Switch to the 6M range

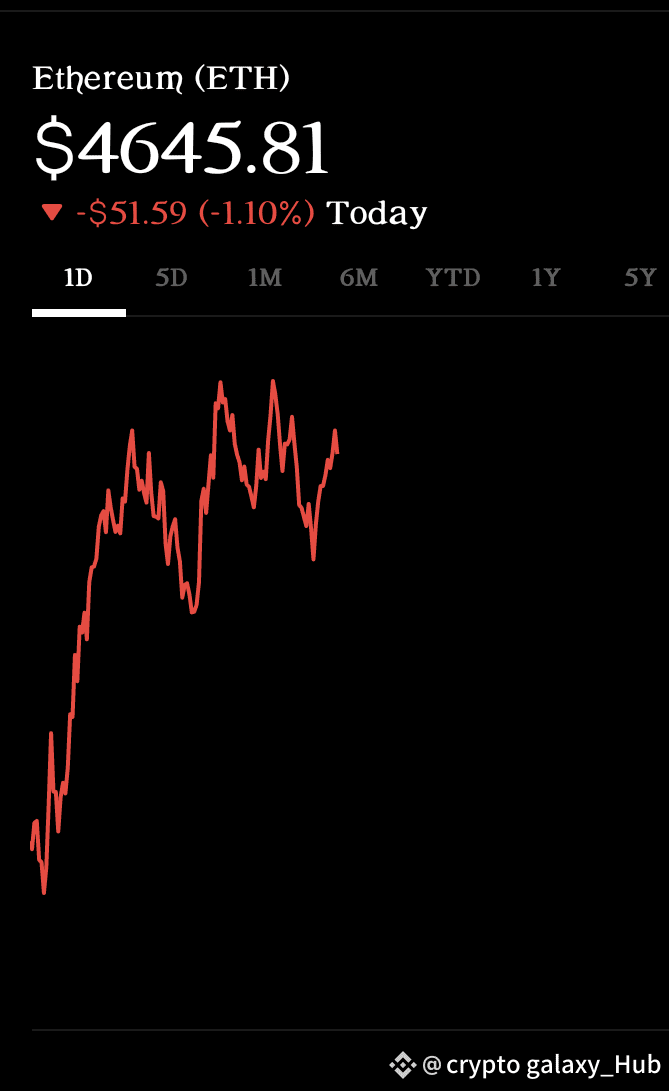[359, 278]
